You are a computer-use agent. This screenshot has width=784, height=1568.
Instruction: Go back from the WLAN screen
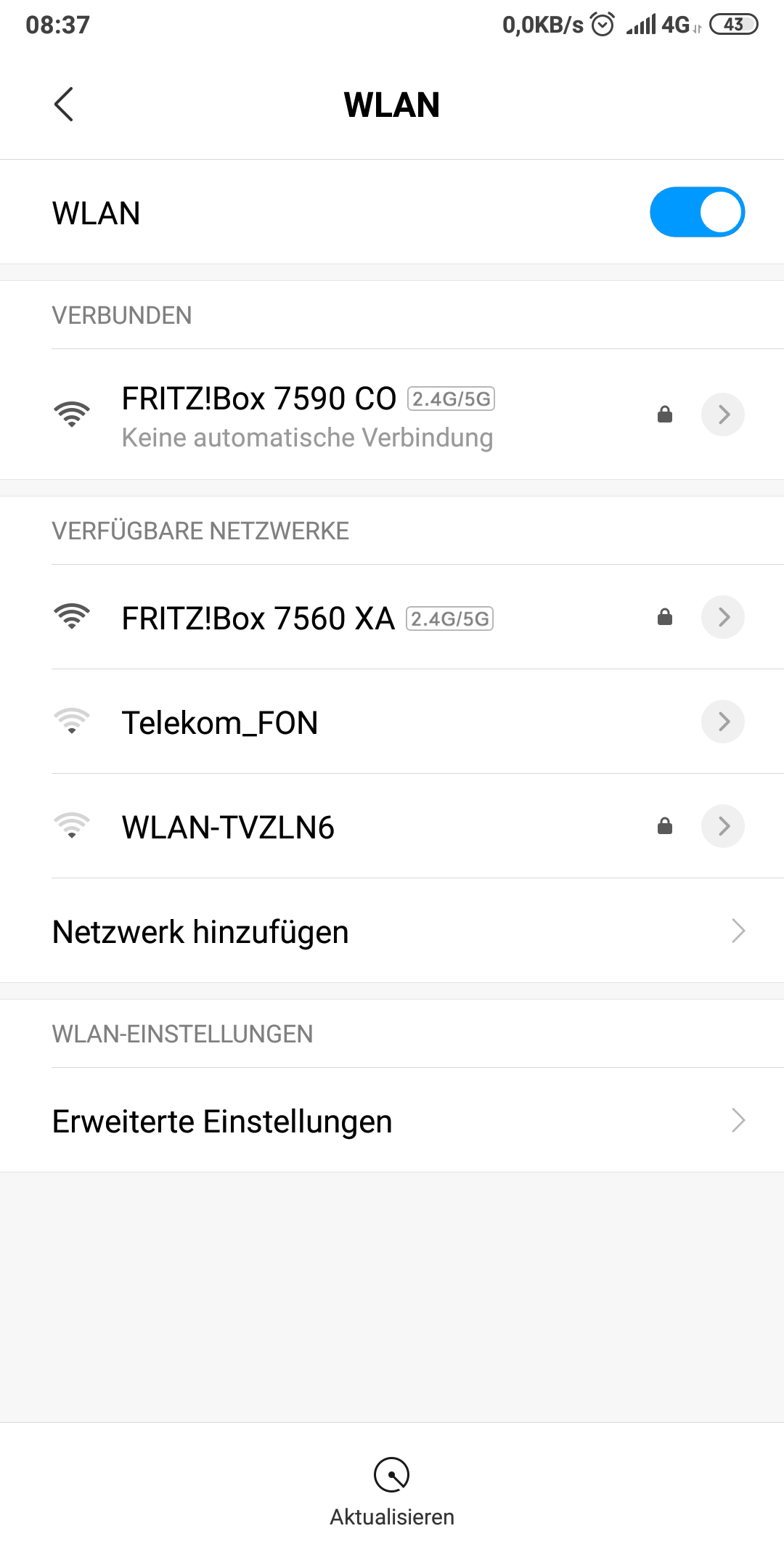[x=64, y=105]
